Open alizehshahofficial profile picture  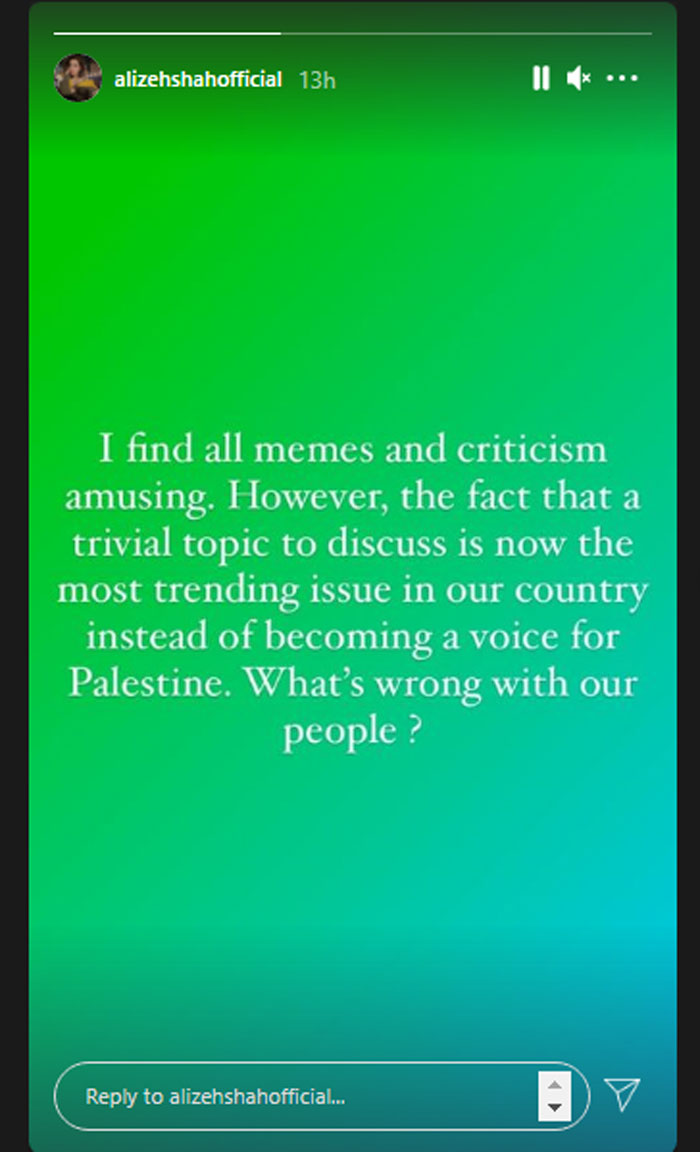pos(78,78)
